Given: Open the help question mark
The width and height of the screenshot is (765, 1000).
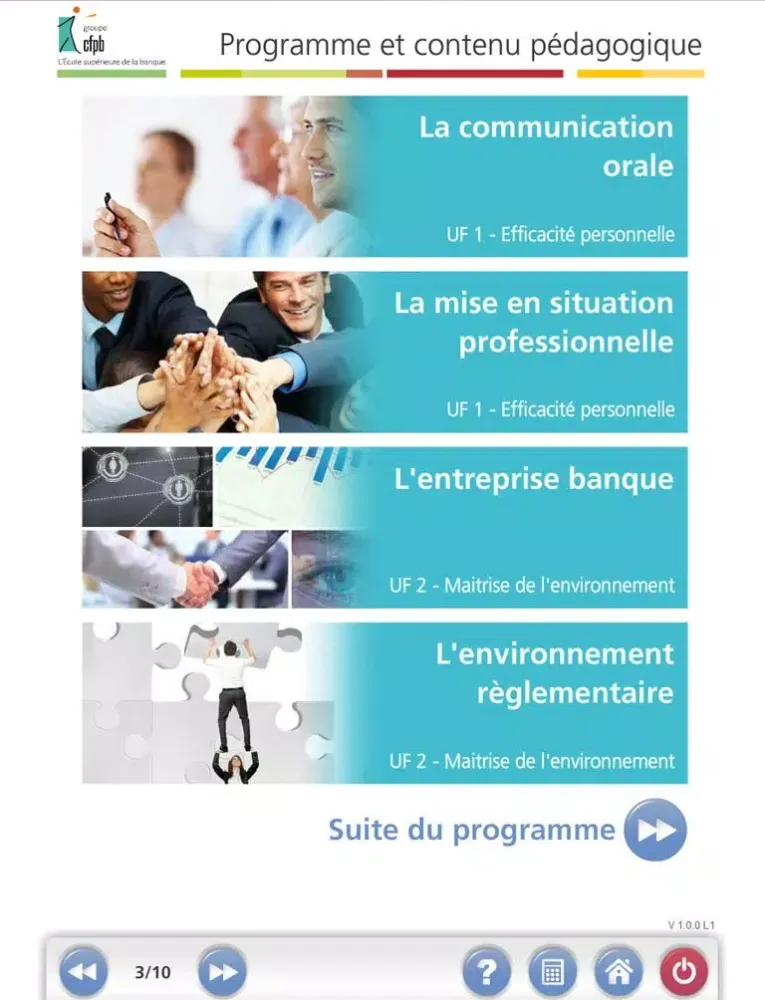Looking at the screenshot, I should point(487,971).
